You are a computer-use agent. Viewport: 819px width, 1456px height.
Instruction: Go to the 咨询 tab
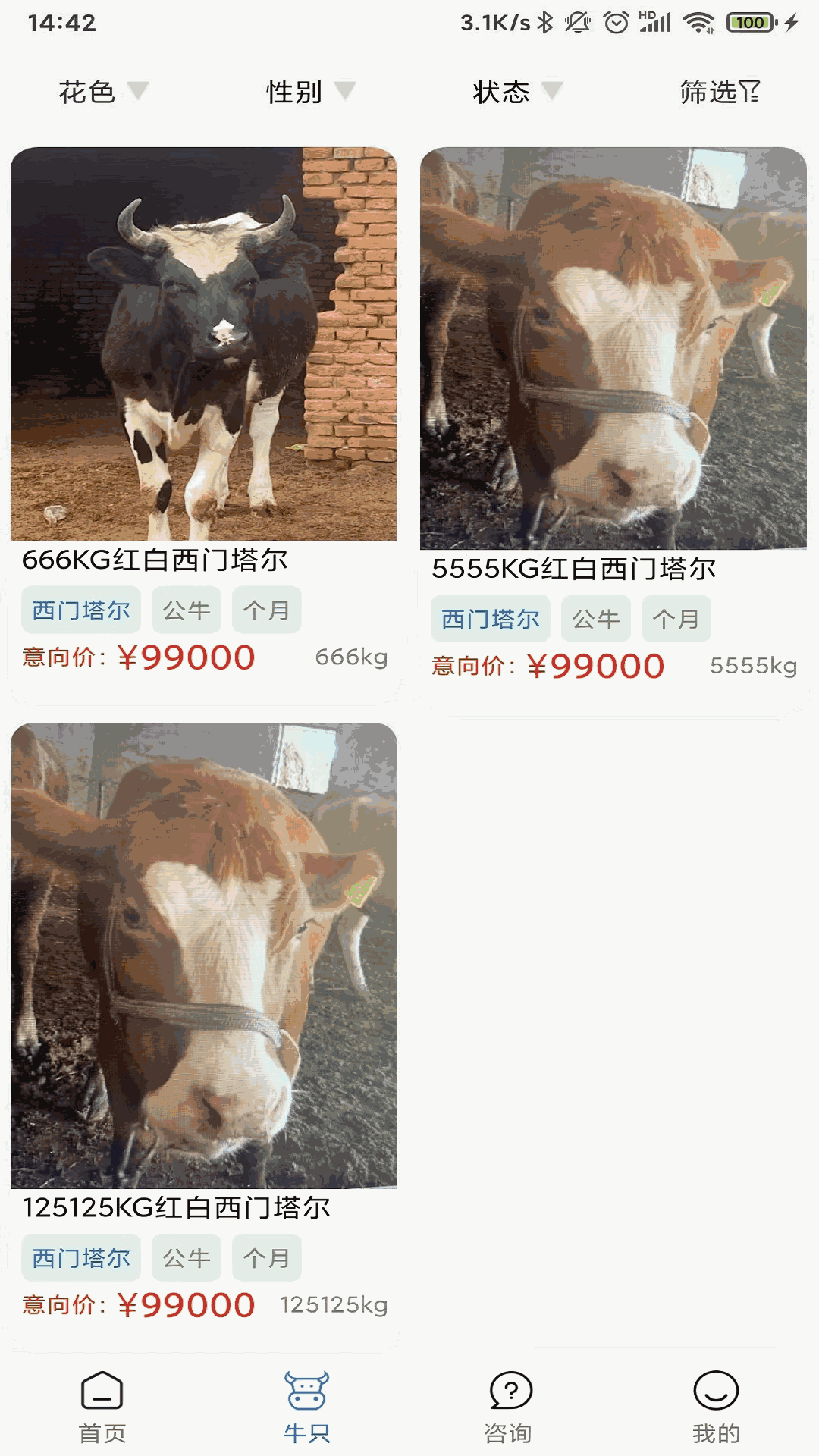(510, 1407)
